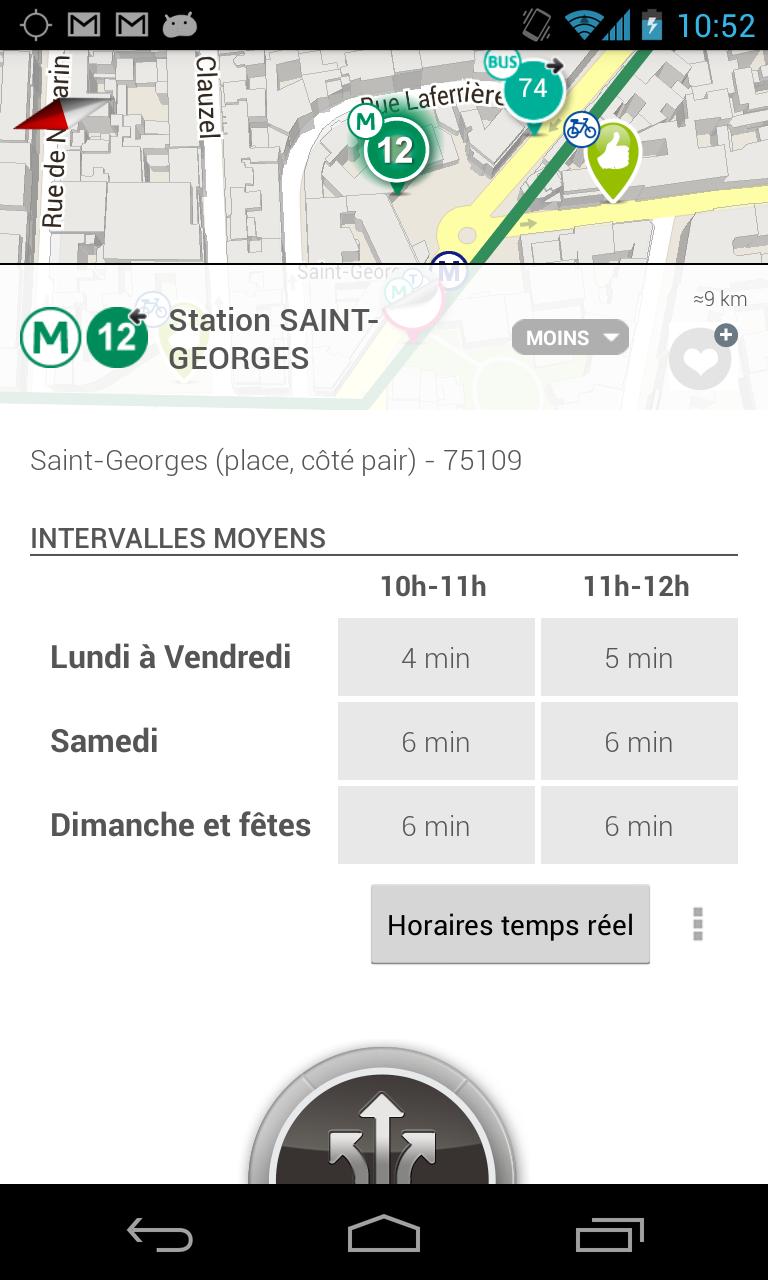Tap the 4 min interval cell
Screen dimensions: 768x1280
(435, 657)
